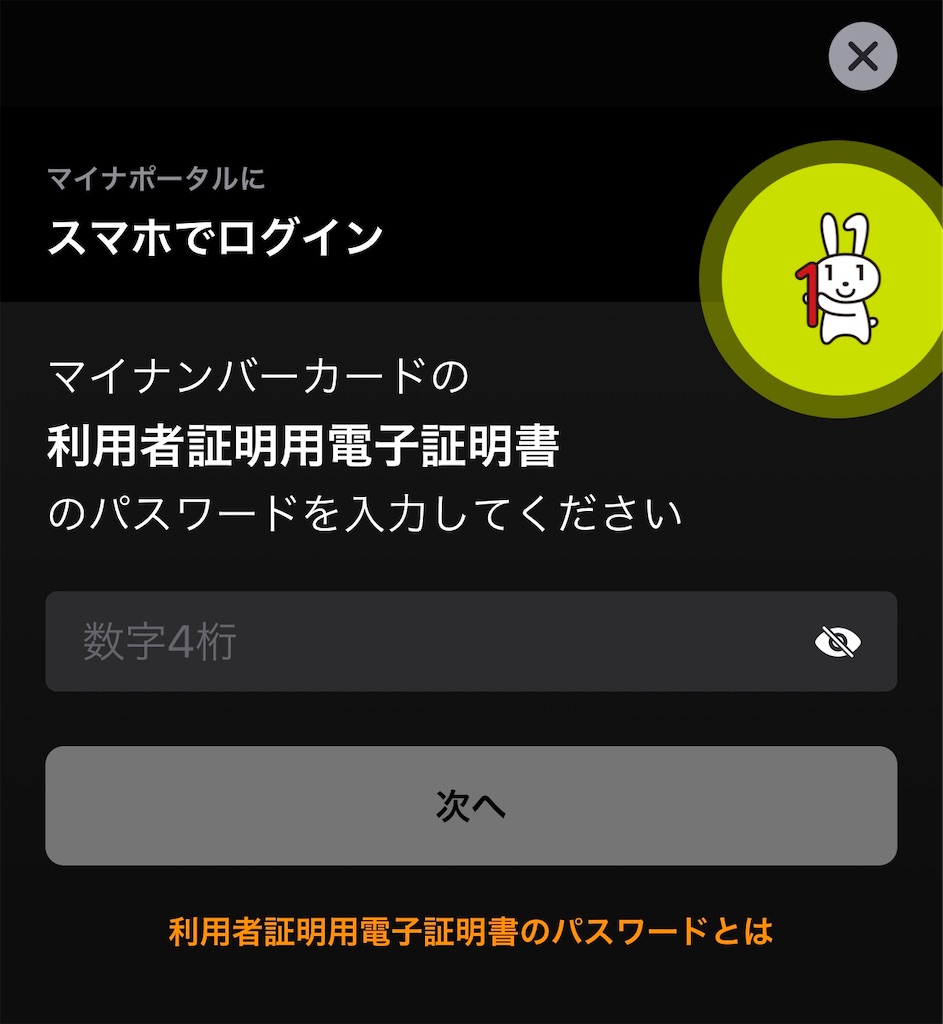The height and width of the screenshot is (1024, 943).
Task: Proceed by tapping 次へ
Action: (x=470, y=805)
